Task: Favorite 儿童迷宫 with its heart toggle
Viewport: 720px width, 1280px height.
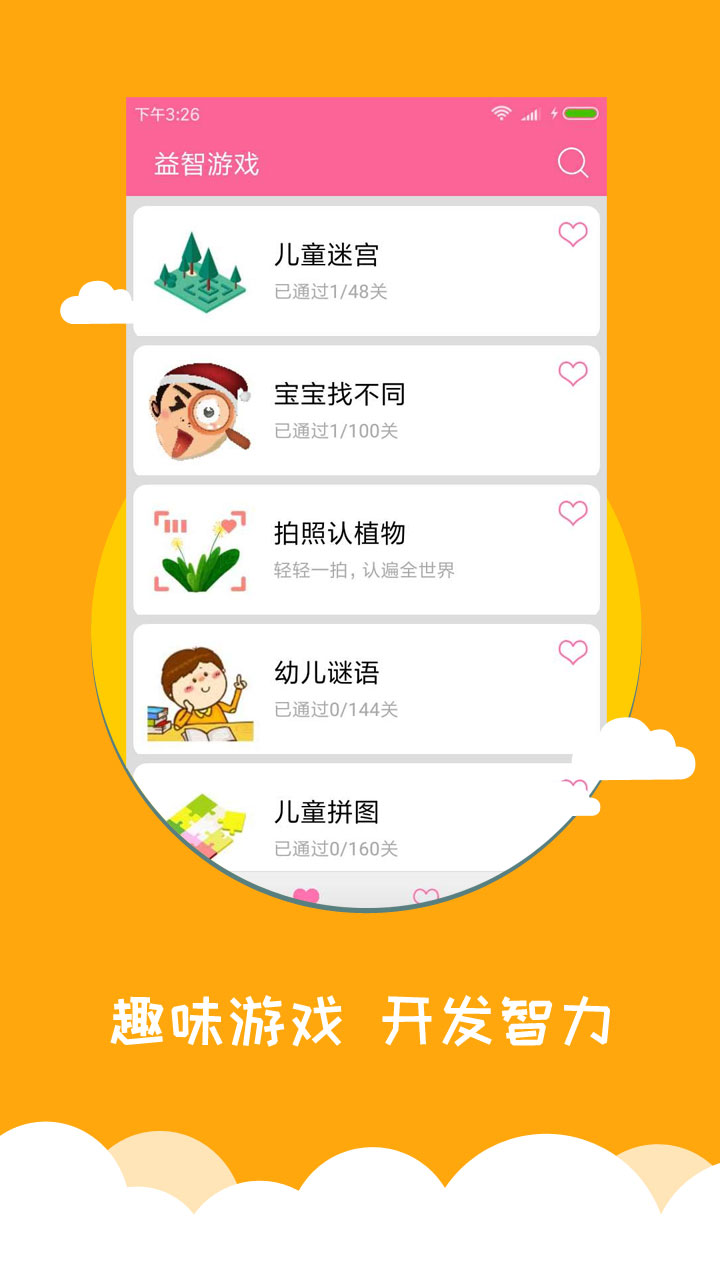Action: [x=571, y=236]
